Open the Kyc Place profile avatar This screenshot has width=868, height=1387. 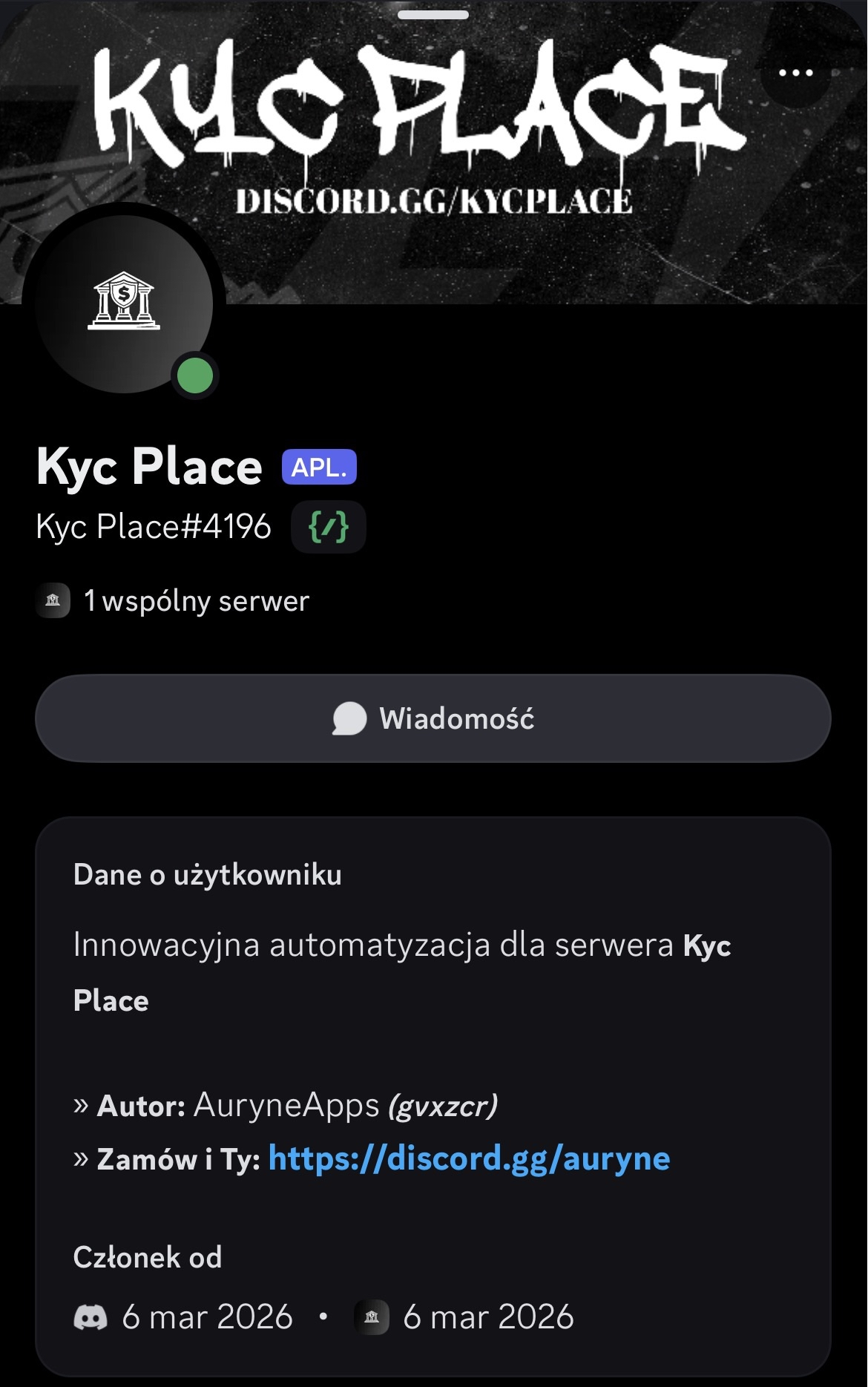124,304
